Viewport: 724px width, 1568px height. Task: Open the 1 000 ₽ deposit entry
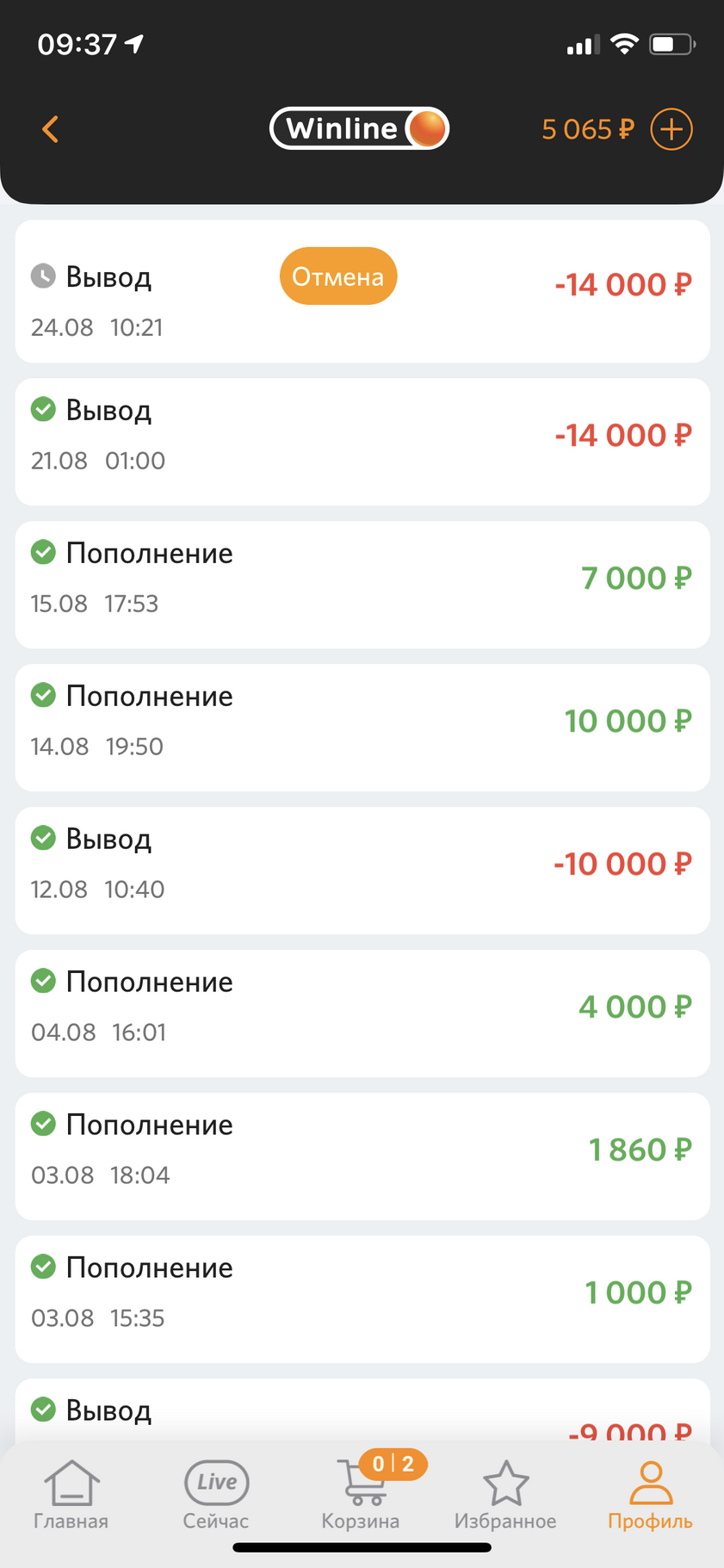click(x=362, y=1299)
